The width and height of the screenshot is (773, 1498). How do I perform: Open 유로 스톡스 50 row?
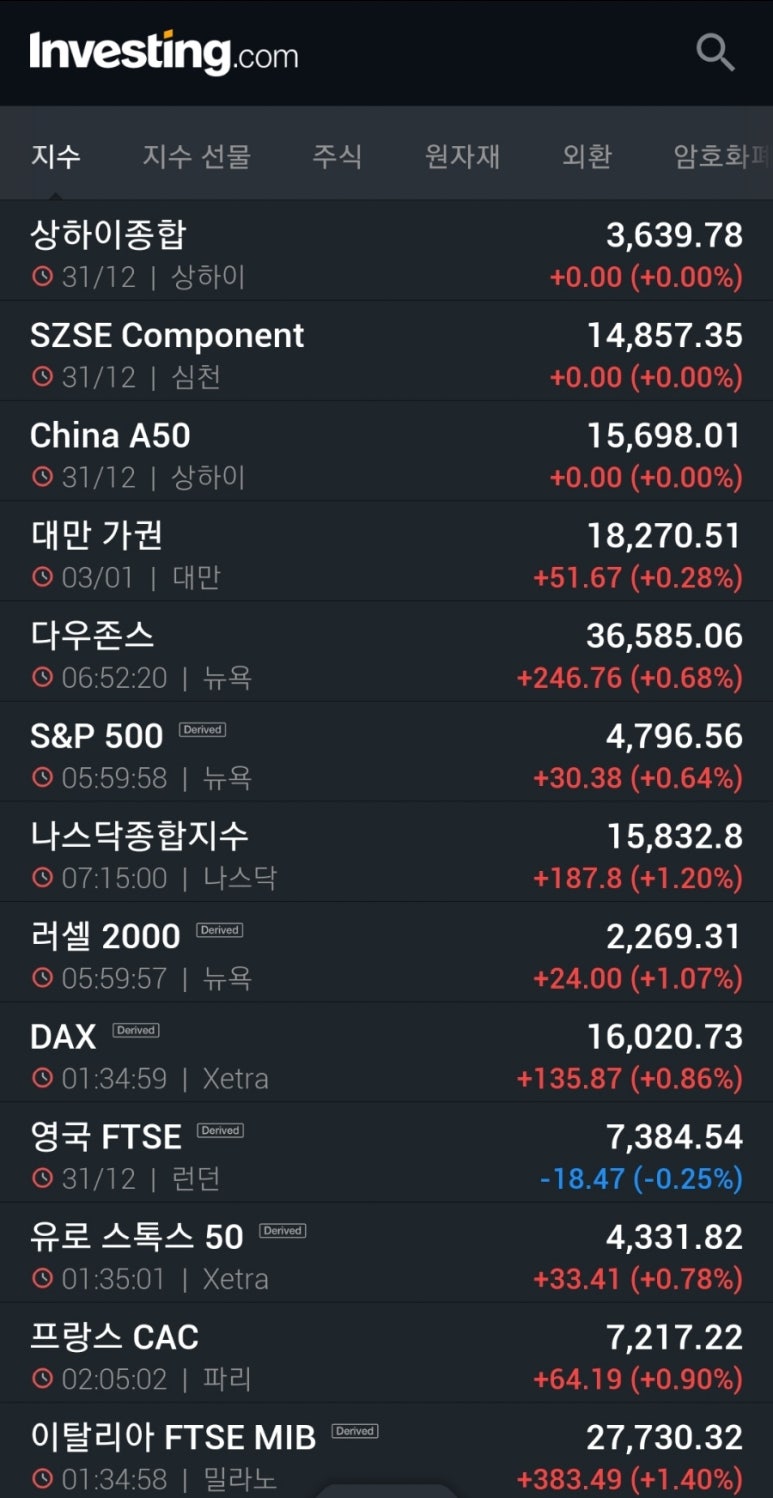[386, 1252]
